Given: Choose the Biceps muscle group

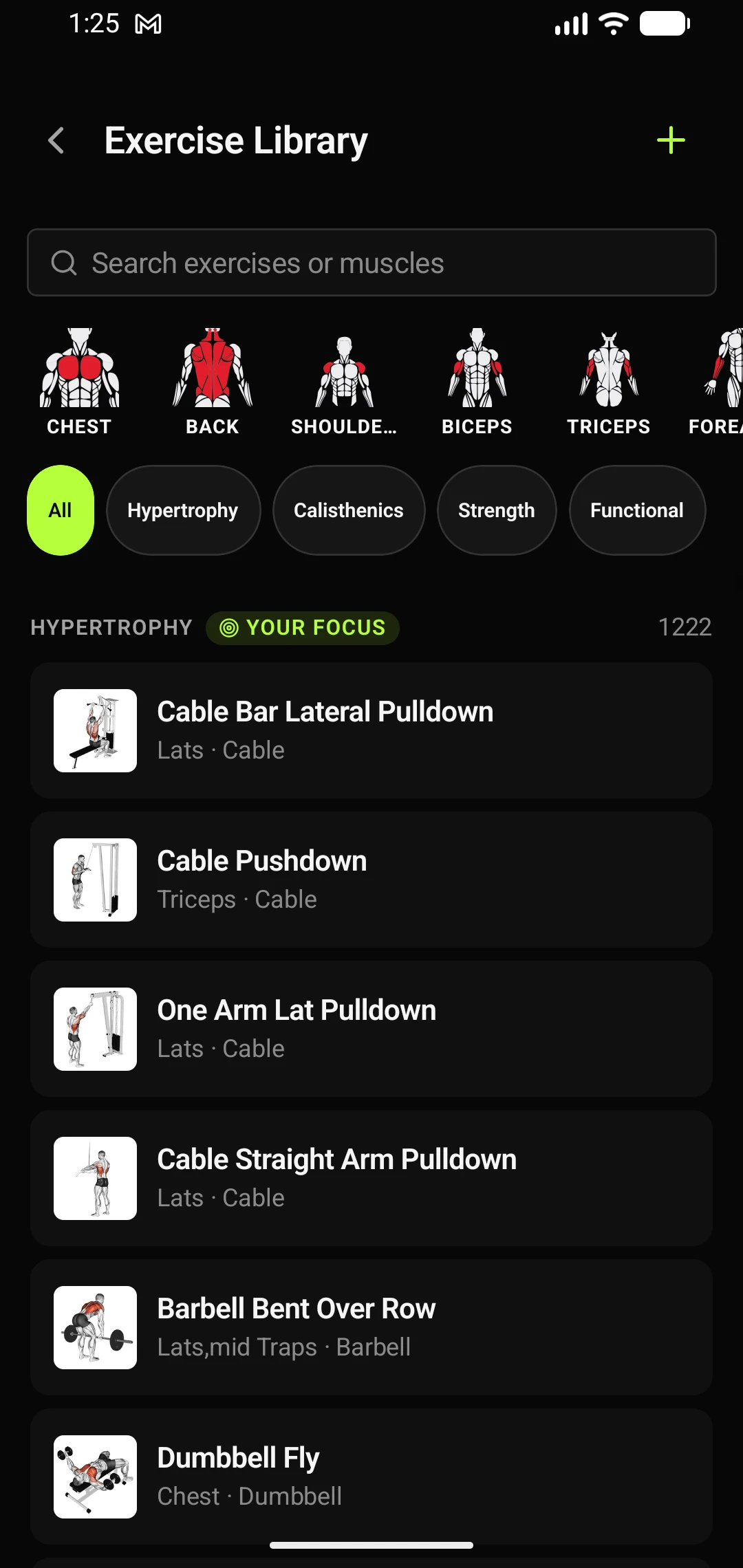Looking at the screenshot, I should tap(477, 382).
